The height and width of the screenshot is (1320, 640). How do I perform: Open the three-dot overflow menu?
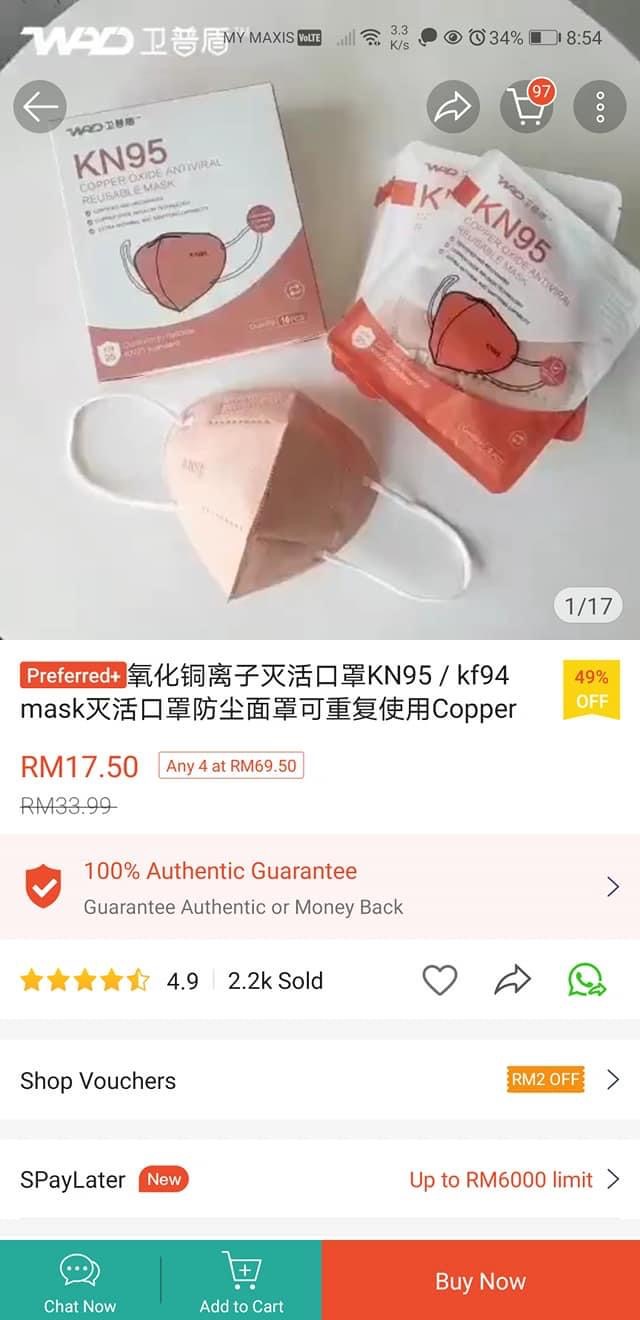point(600,106)
